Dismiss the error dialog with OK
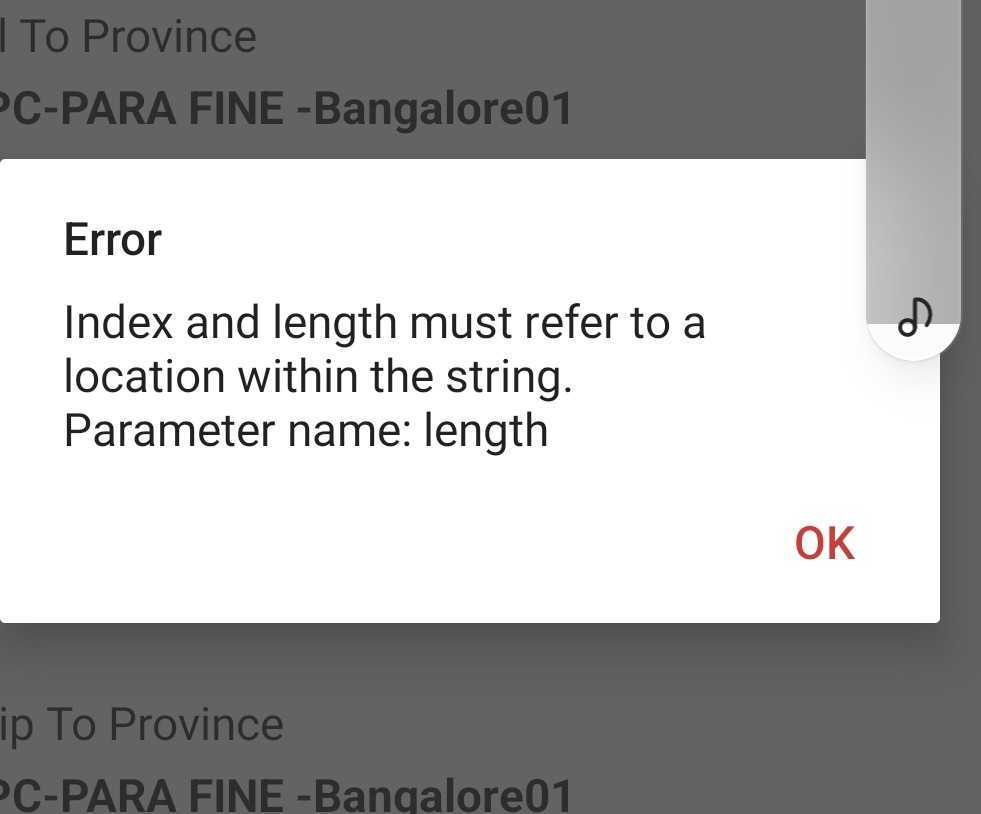The image size is (981, 814). click(824, 543)
